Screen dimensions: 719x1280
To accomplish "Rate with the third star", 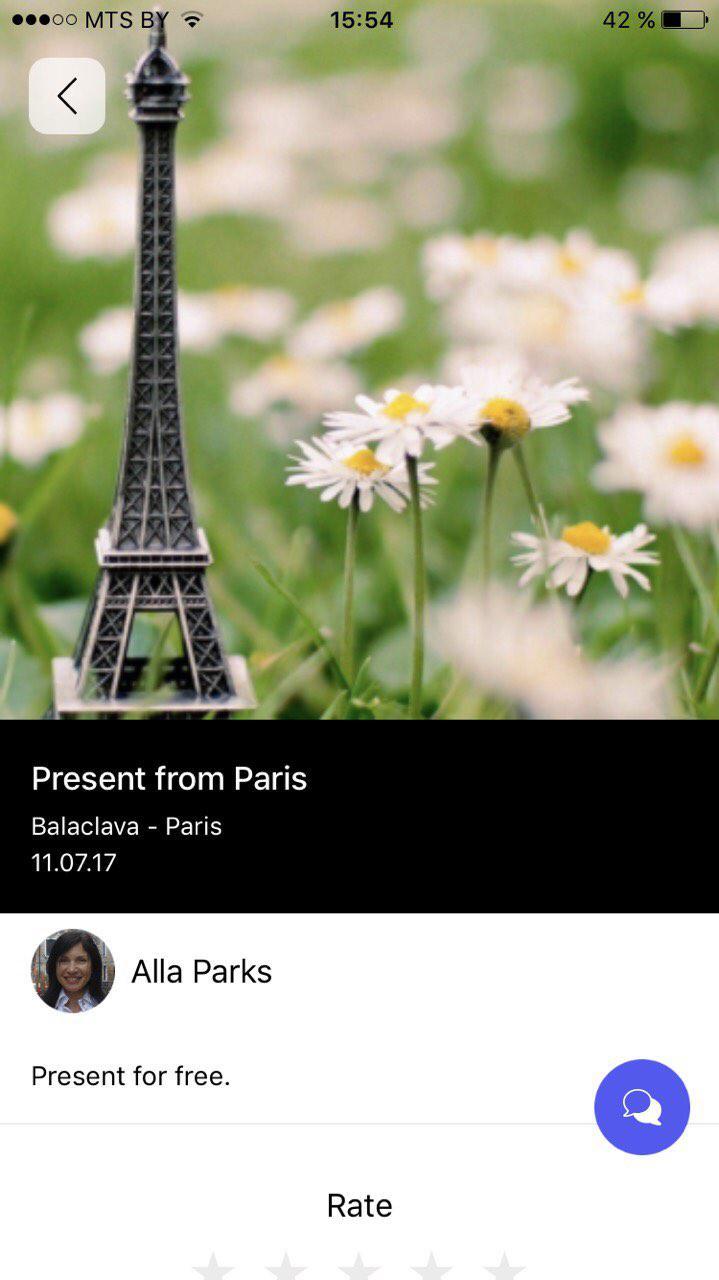I will pos(359,1268).
